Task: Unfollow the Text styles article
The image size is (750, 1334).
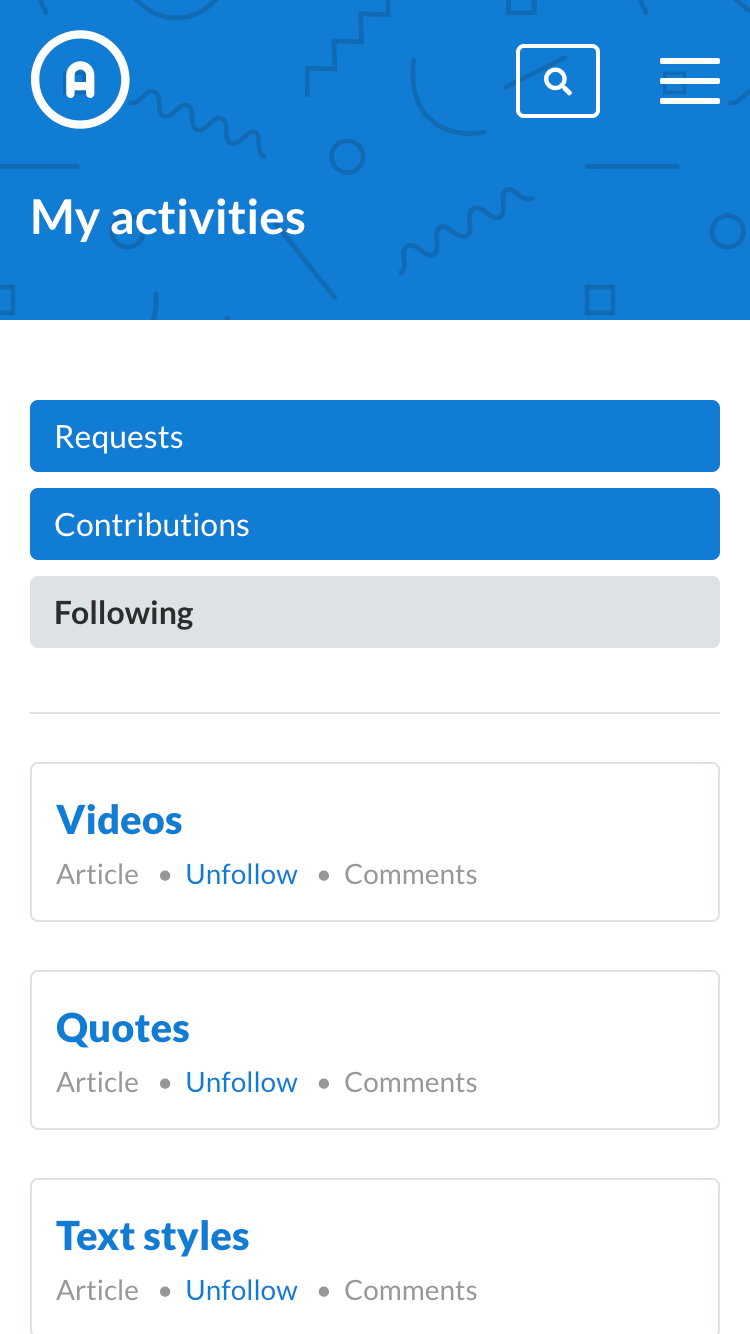Action: (242, 1290)
